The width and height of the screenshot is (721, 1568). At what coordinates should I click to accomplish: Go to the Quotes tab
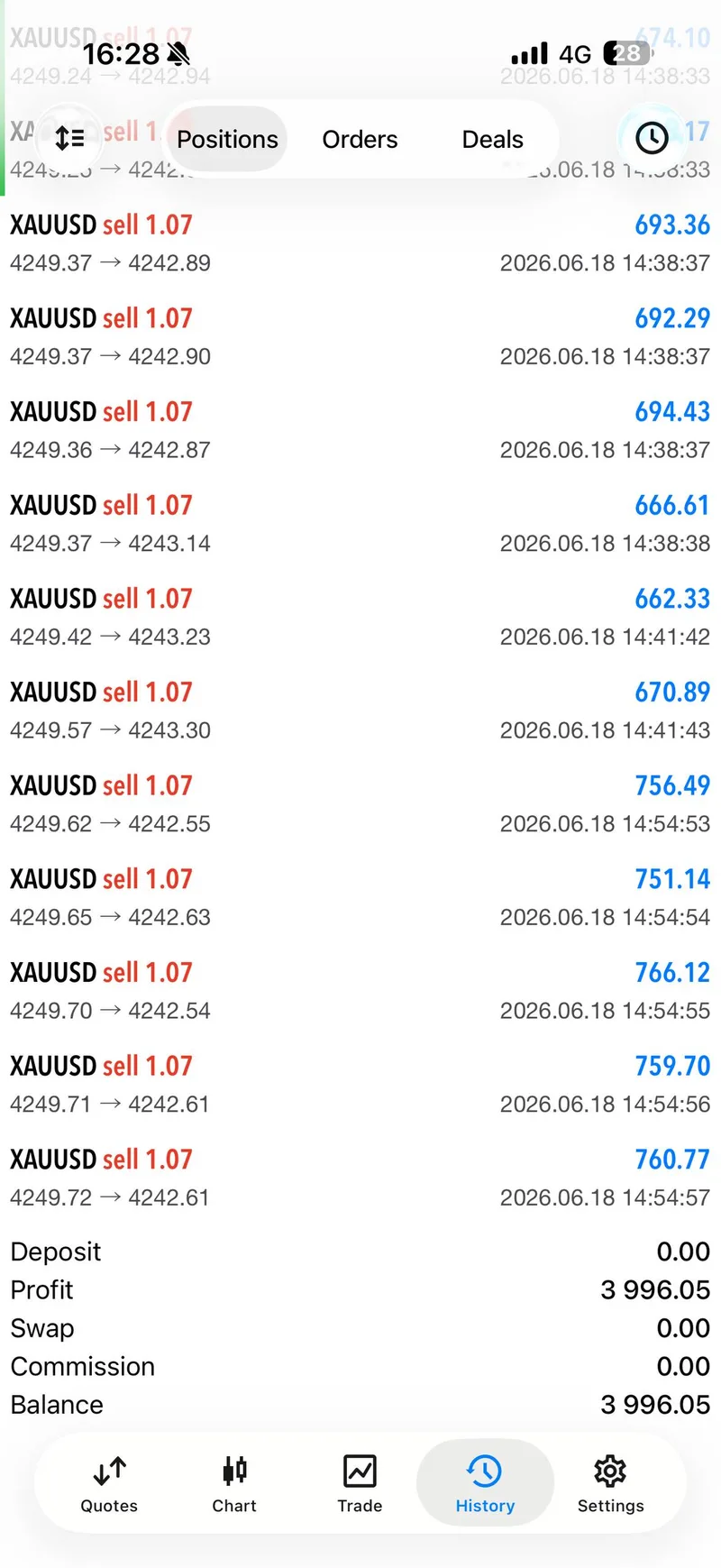coord(109,1483)
